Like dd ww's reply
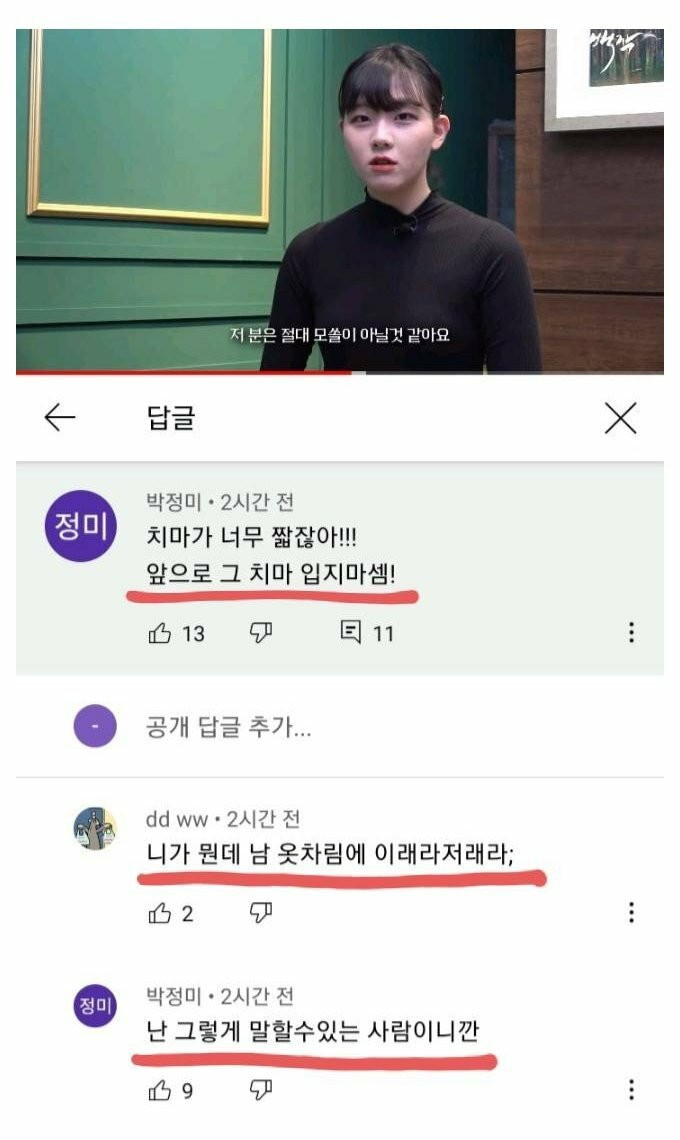The image size is (680, 1140). [160, 913]
